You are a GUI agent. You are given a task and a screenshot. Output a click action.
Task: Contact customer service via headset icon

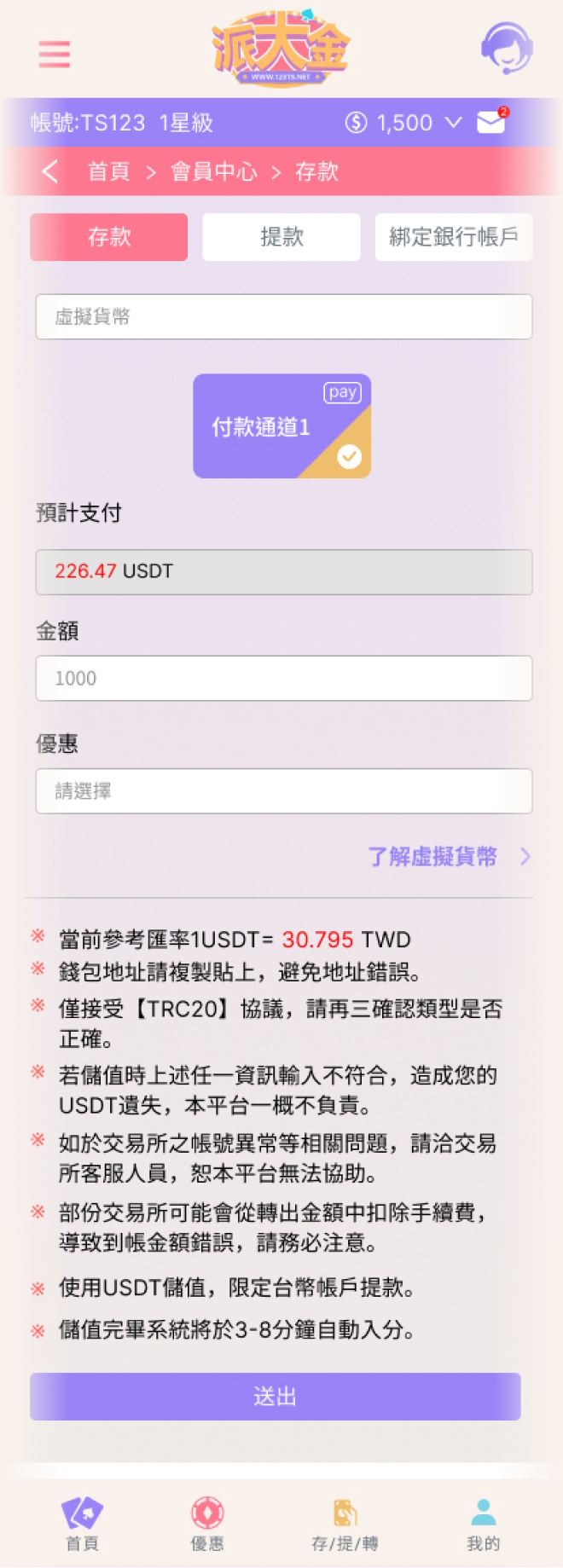pos(507,49)
